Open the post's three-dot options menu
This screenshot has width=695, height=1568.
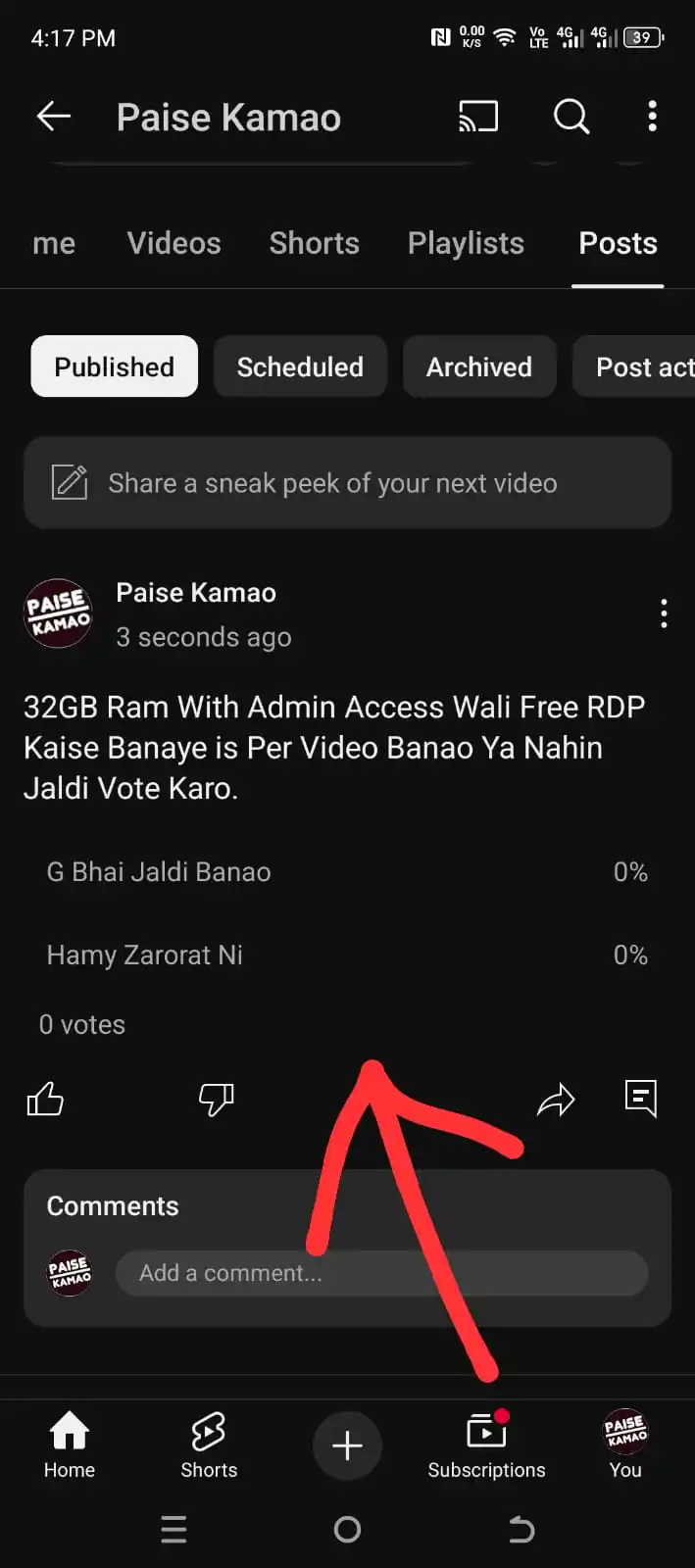664,613
